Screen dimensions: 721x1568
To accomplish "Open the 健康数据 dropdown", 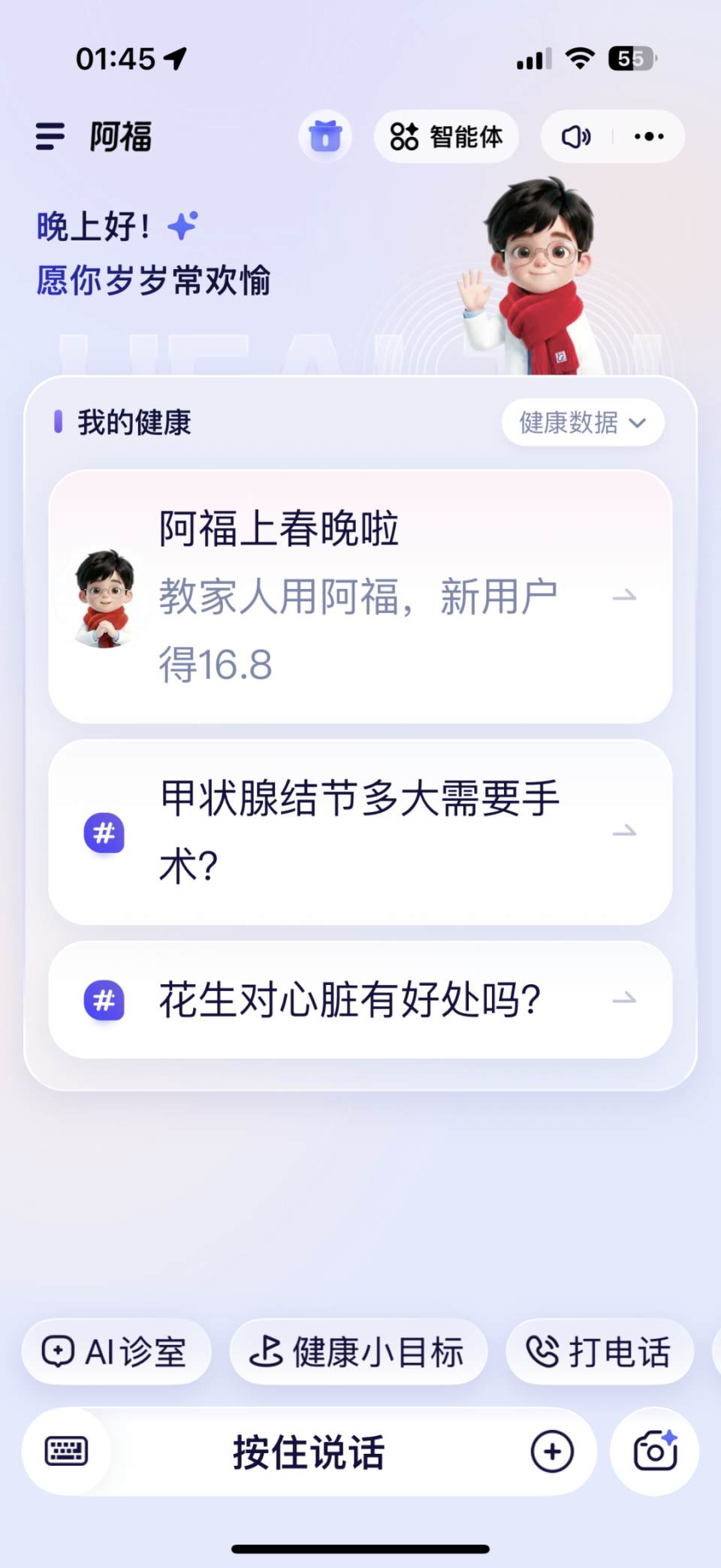I will 582,423.
